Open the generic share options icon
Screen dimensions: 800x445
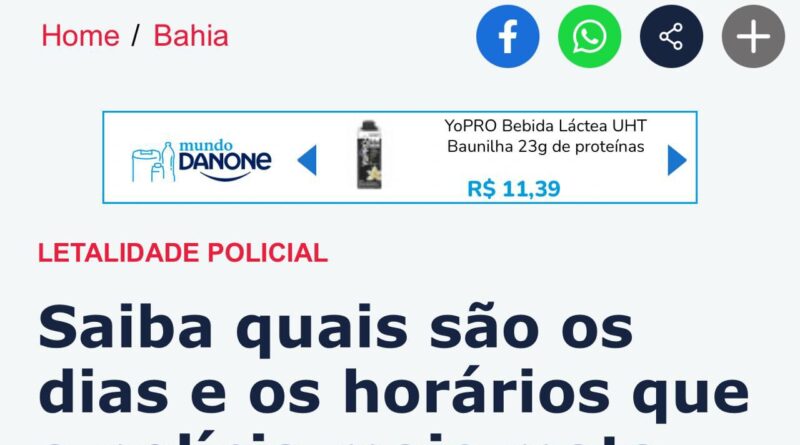[671, 37]
